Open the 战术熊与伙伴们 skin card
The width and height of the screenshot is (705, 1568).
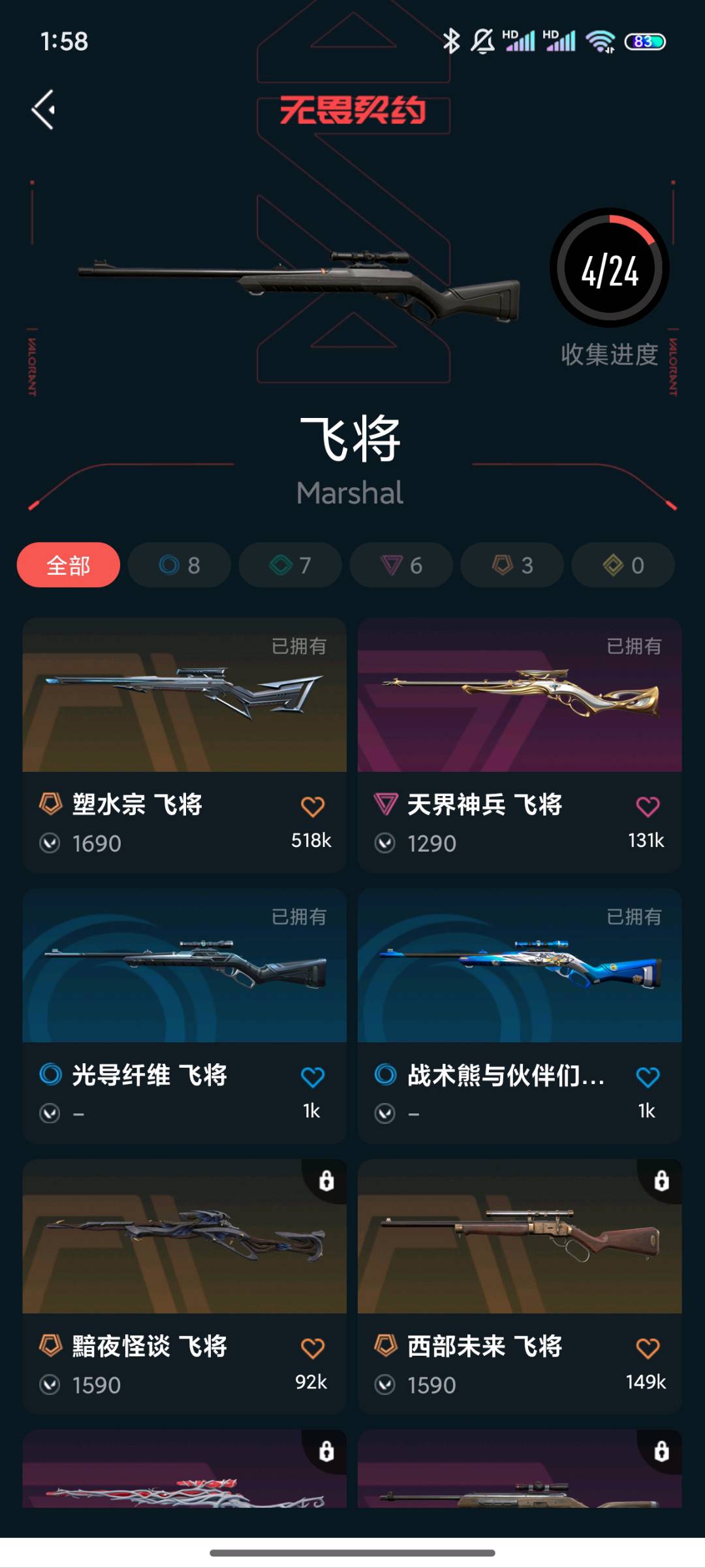coord(520,966)
